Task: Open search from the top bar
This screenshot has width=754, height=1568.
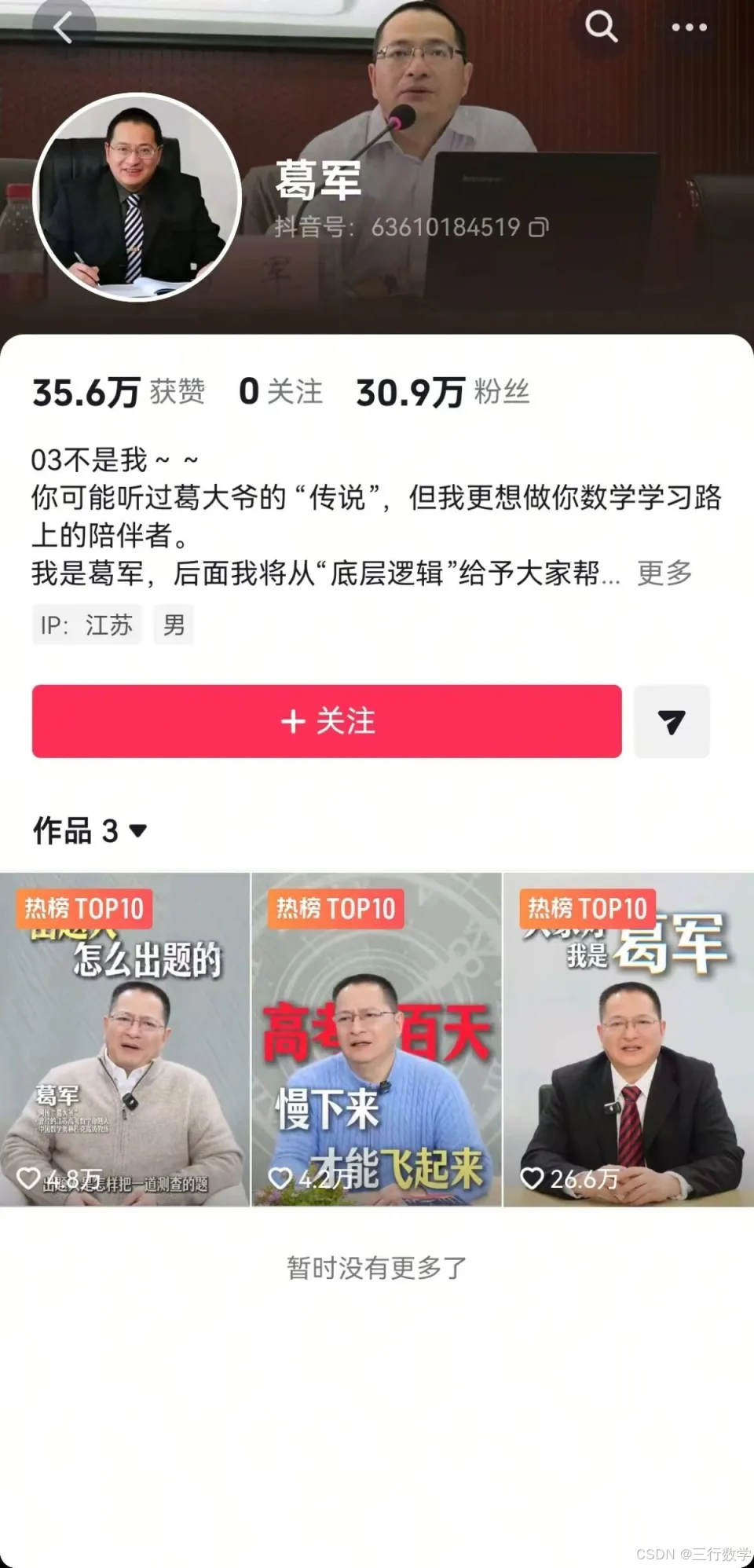Action: (x=601, y=27)
